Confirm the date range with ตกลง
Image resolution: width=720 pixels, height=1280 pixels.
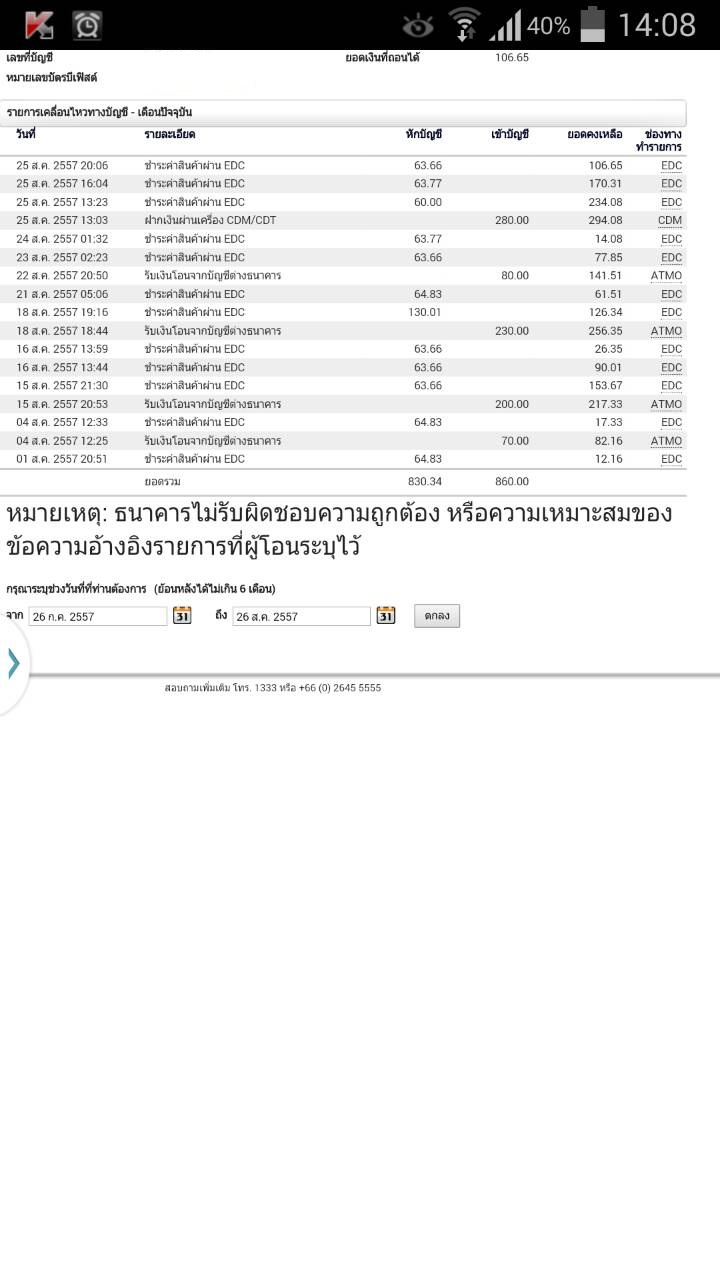(x=437, y=616)
